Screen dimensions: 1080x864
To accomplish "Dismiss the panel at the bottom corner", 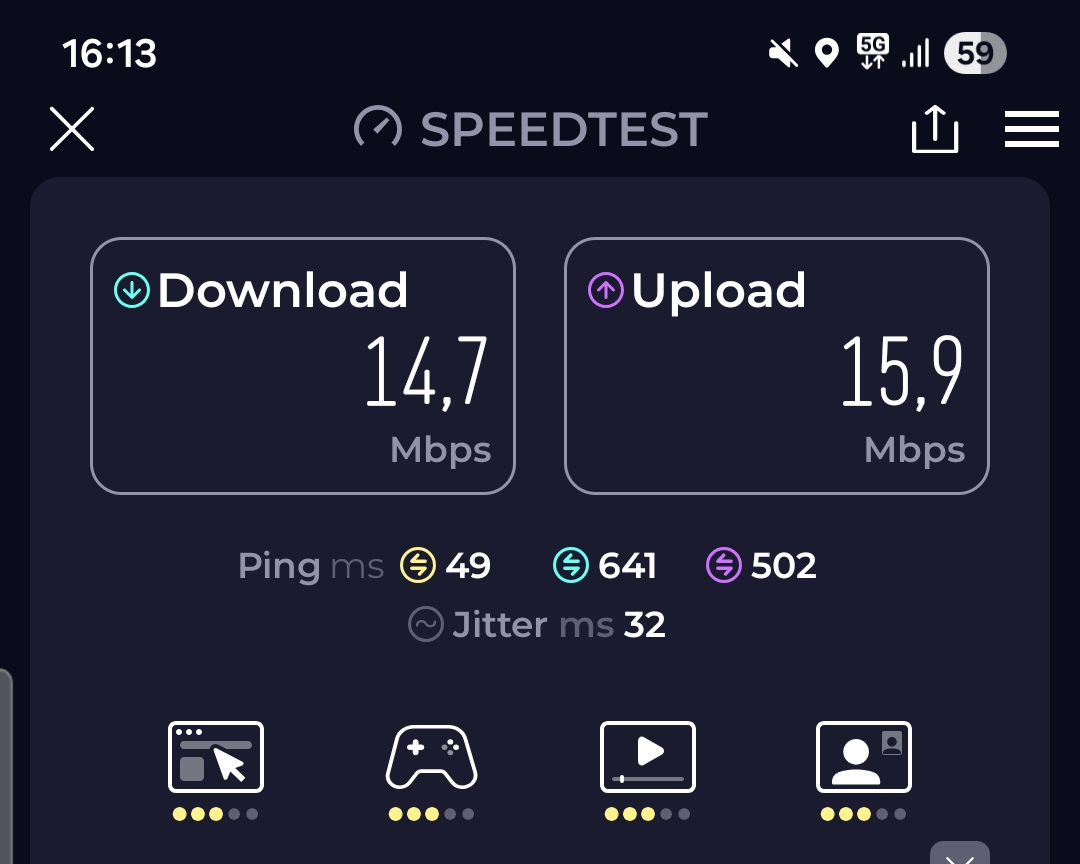I will (x=959, y=854).
